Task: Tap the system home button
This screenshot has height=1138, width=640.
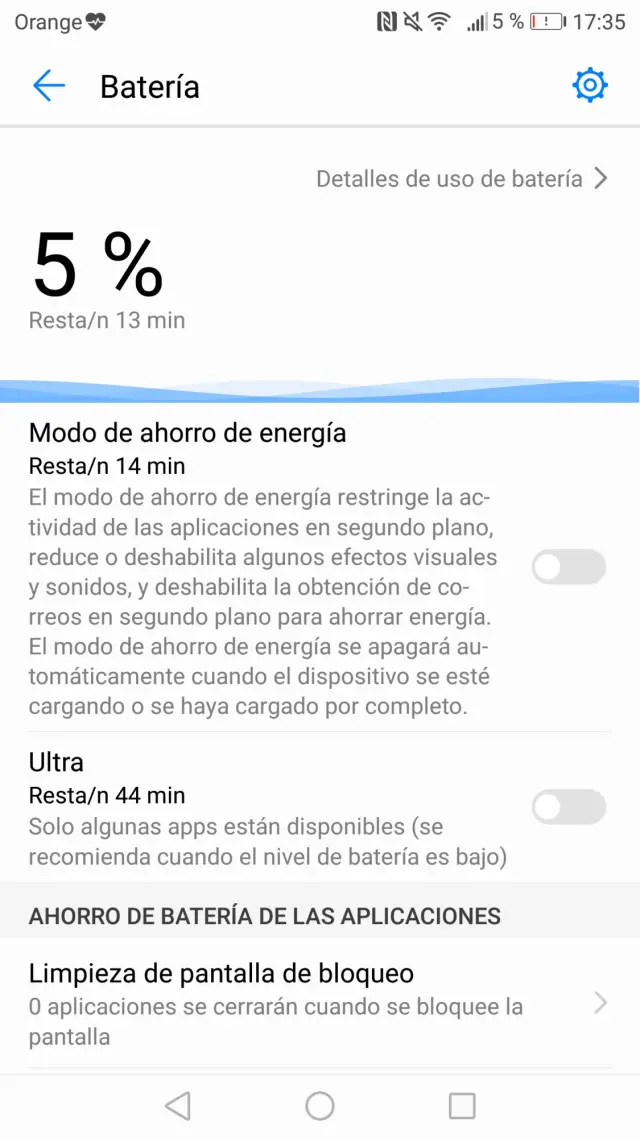Action: [x=320, y=1105]
